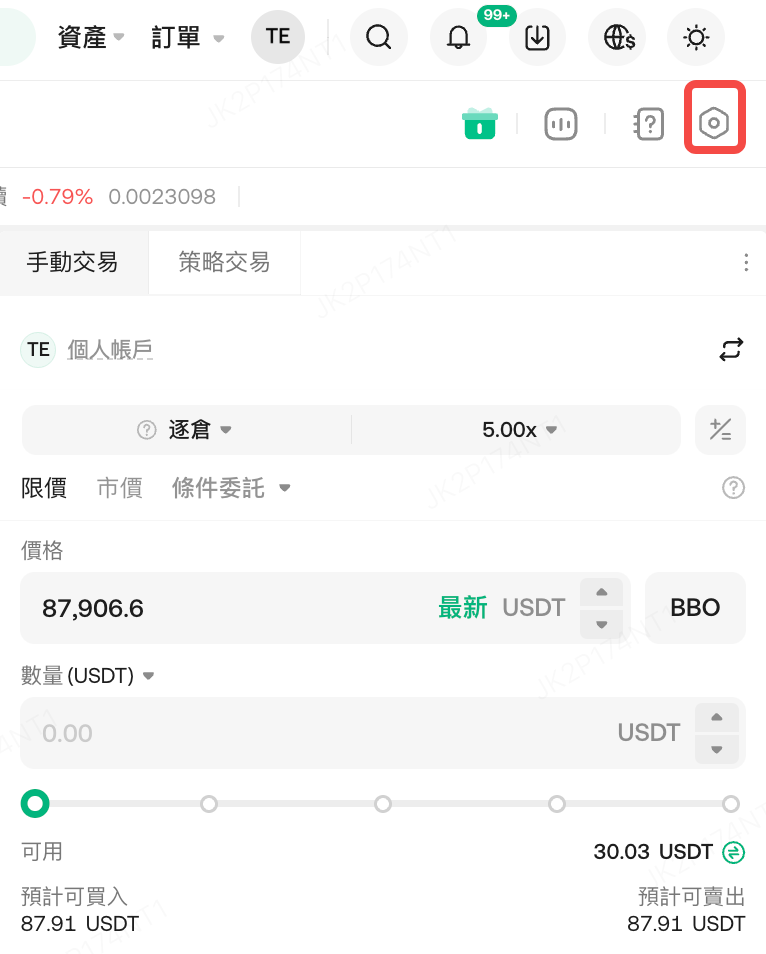Expand 條件委託 order options
Image resolution: width=766 pixels, height=954 pixels.
tap(231, 488)
